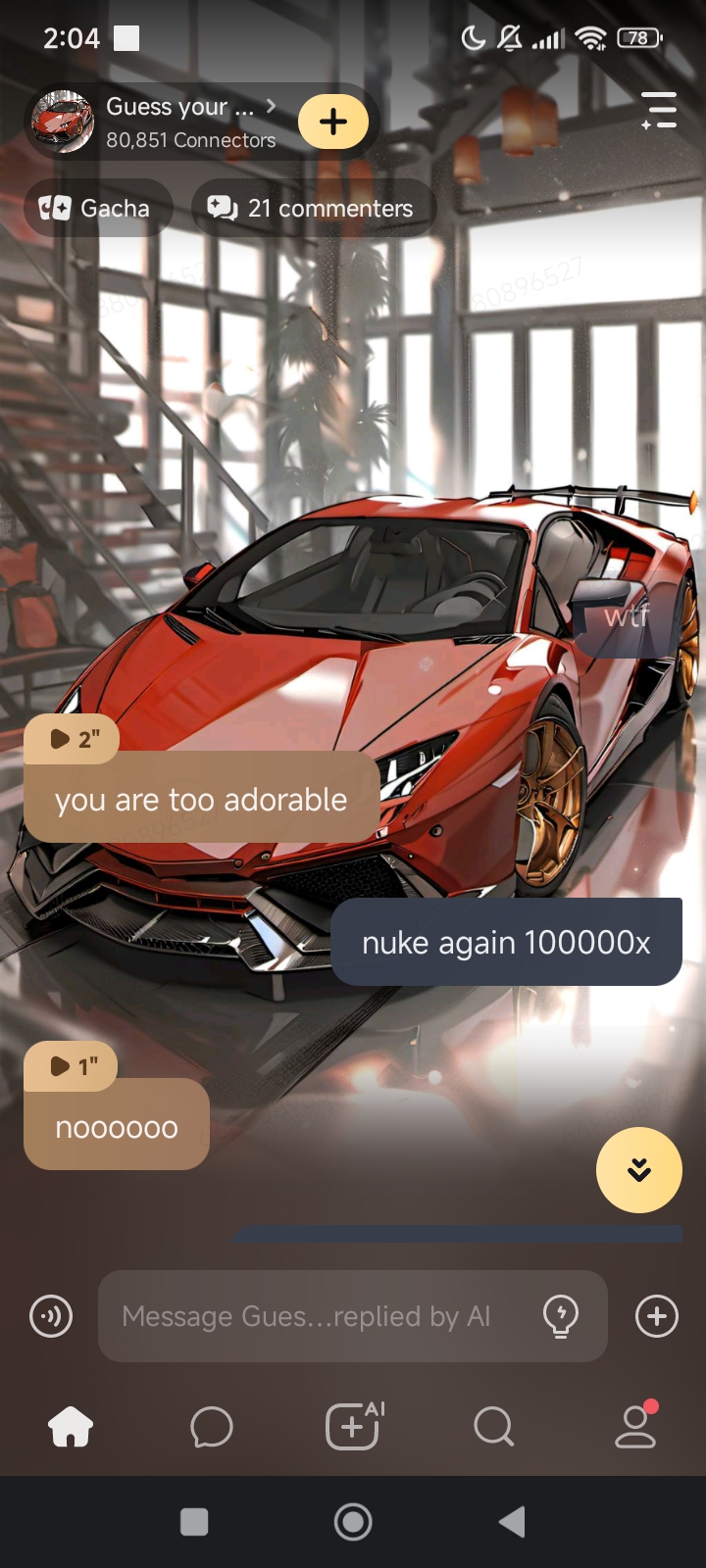Tap the yellow plus button to connect
The image size is (706, 1568).
pyautogui.click(x=332, y=122)
